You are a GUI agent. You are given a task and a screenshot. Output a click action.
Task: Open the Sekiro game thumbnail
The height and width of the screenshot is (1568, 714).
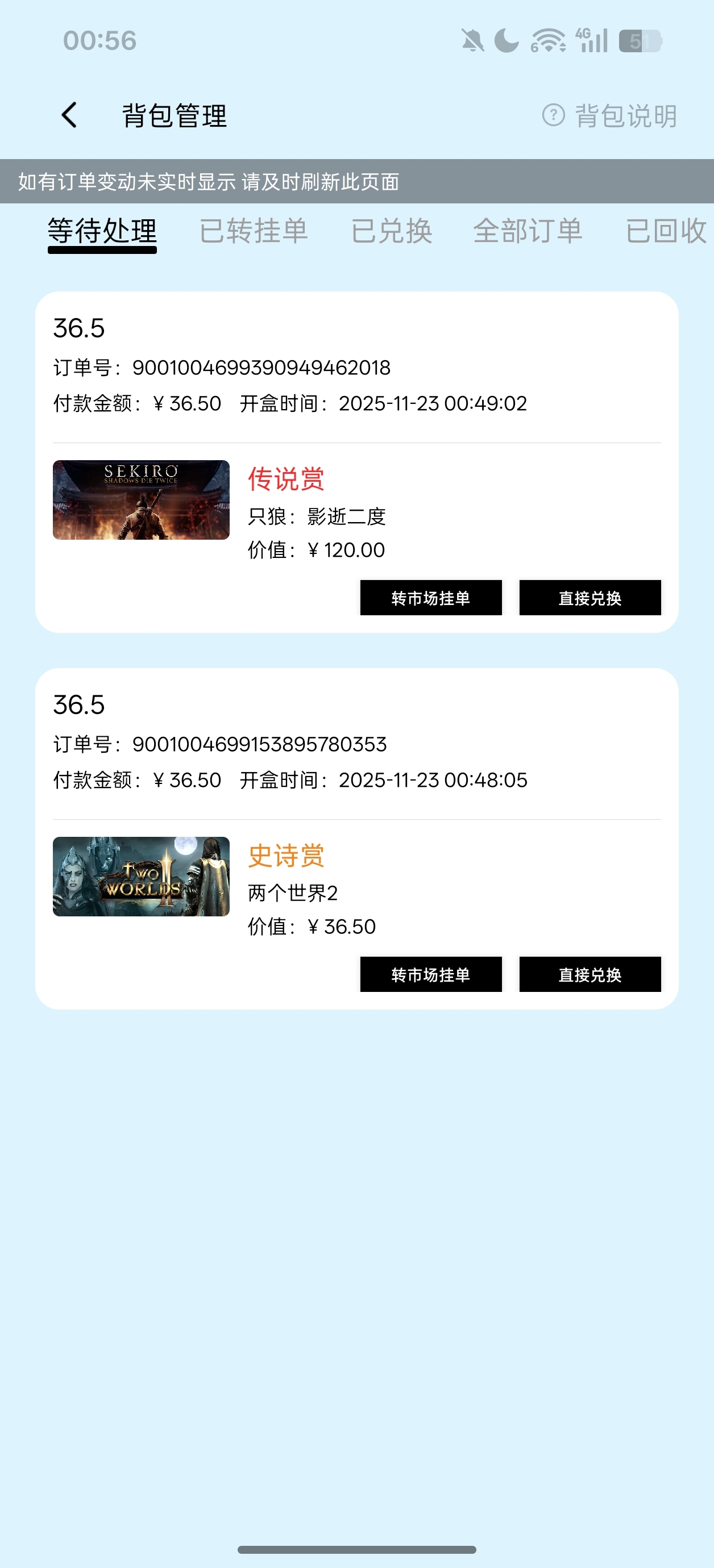point(142,500)
